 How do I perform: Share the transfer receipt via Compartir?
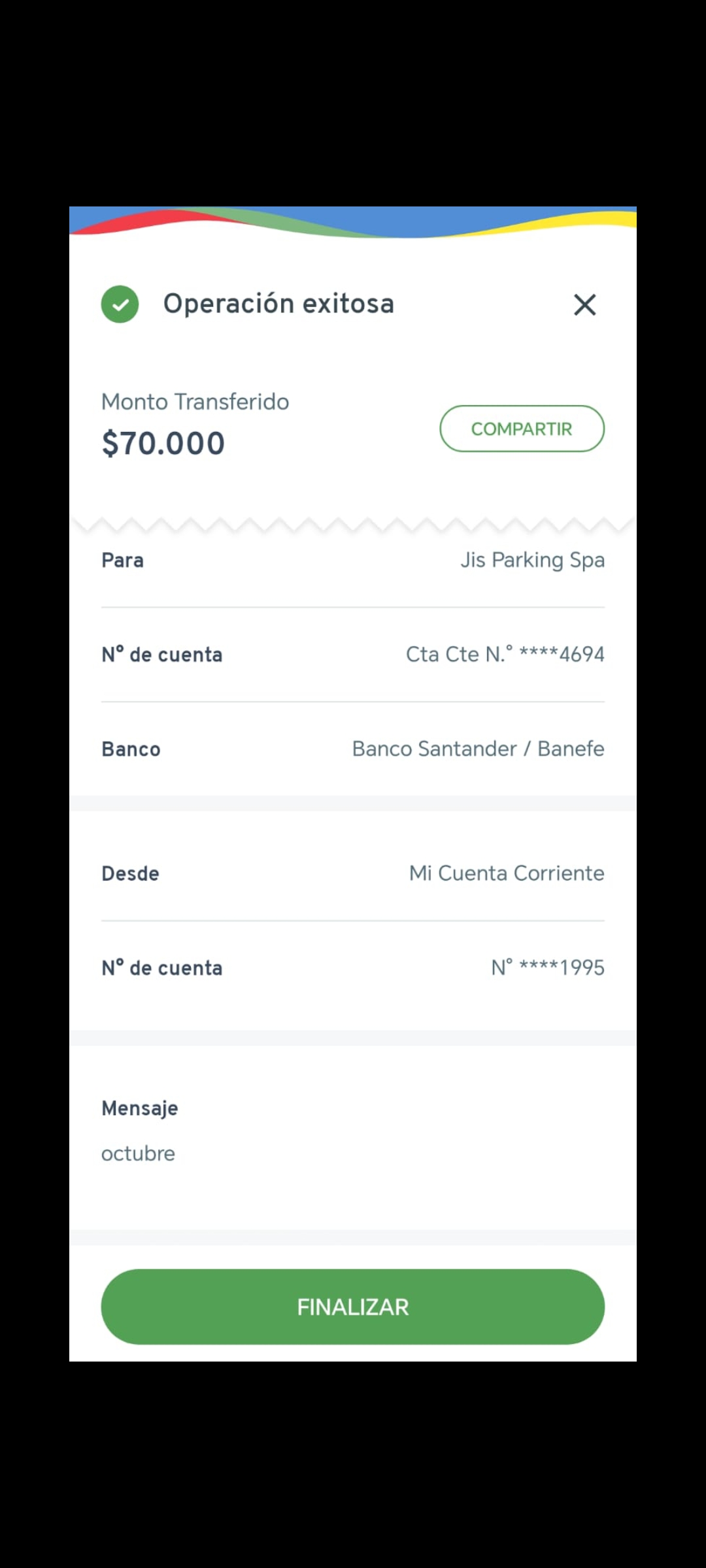522,429
